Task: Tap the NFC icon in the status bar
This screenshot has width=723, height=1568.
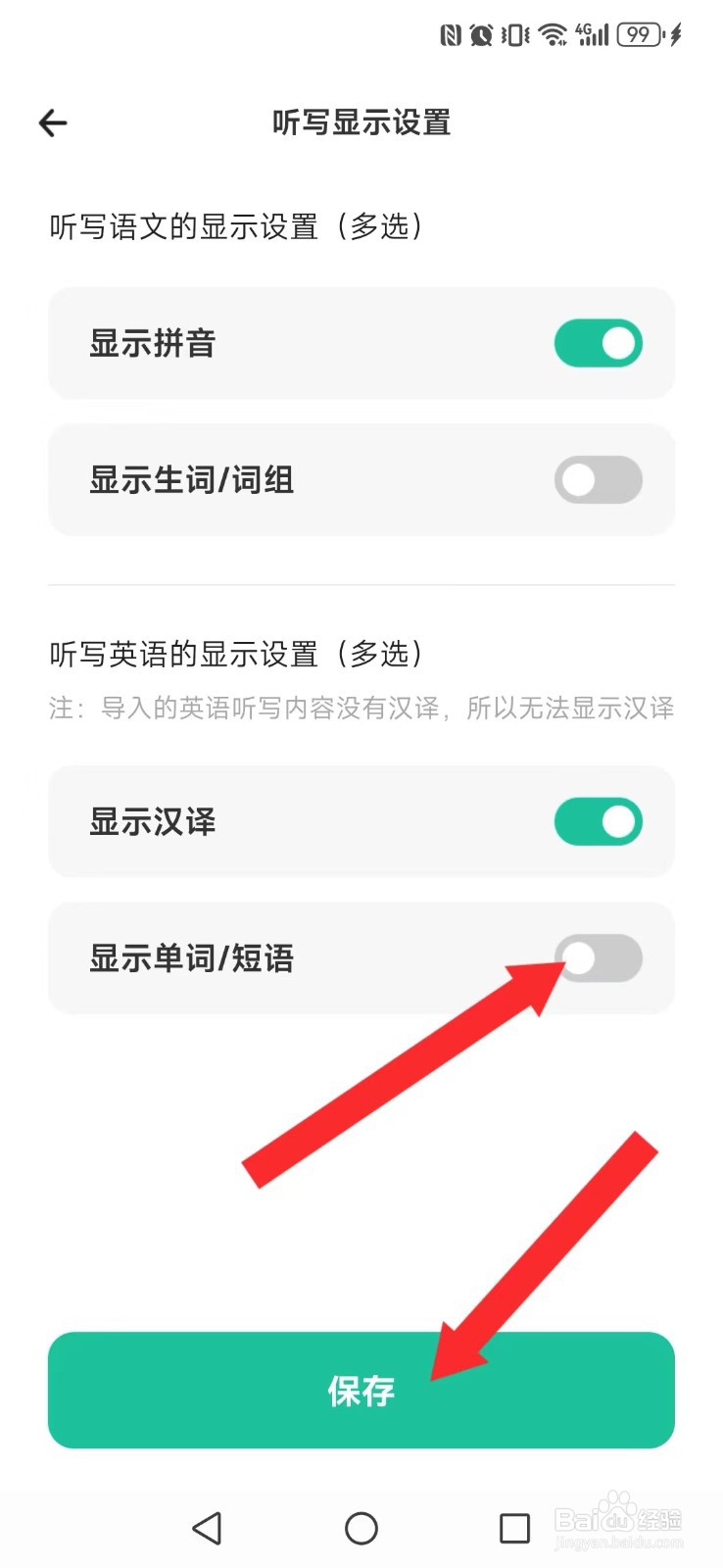Action: tap(449, 34)
